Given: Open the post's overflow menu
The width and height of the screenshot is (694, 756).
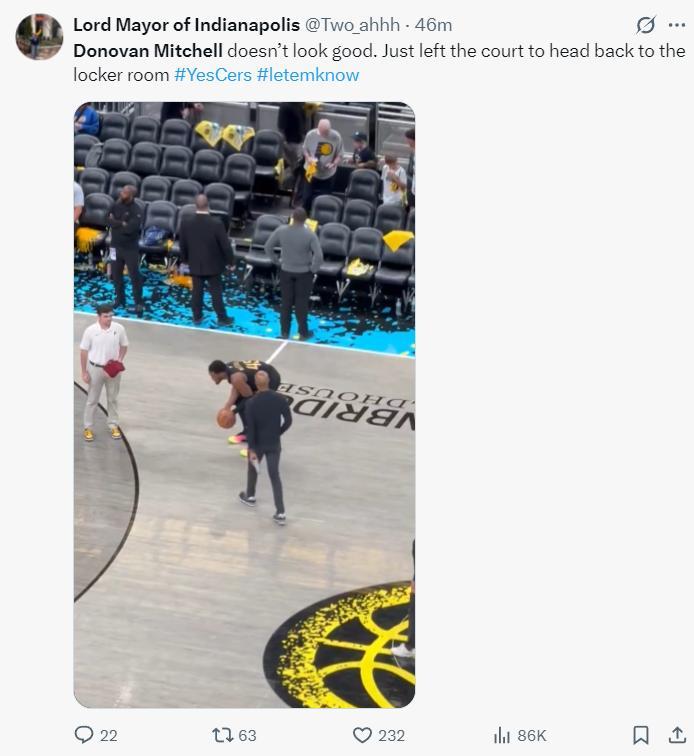Looking at the screenshot, I should click(x=677, y=25).
